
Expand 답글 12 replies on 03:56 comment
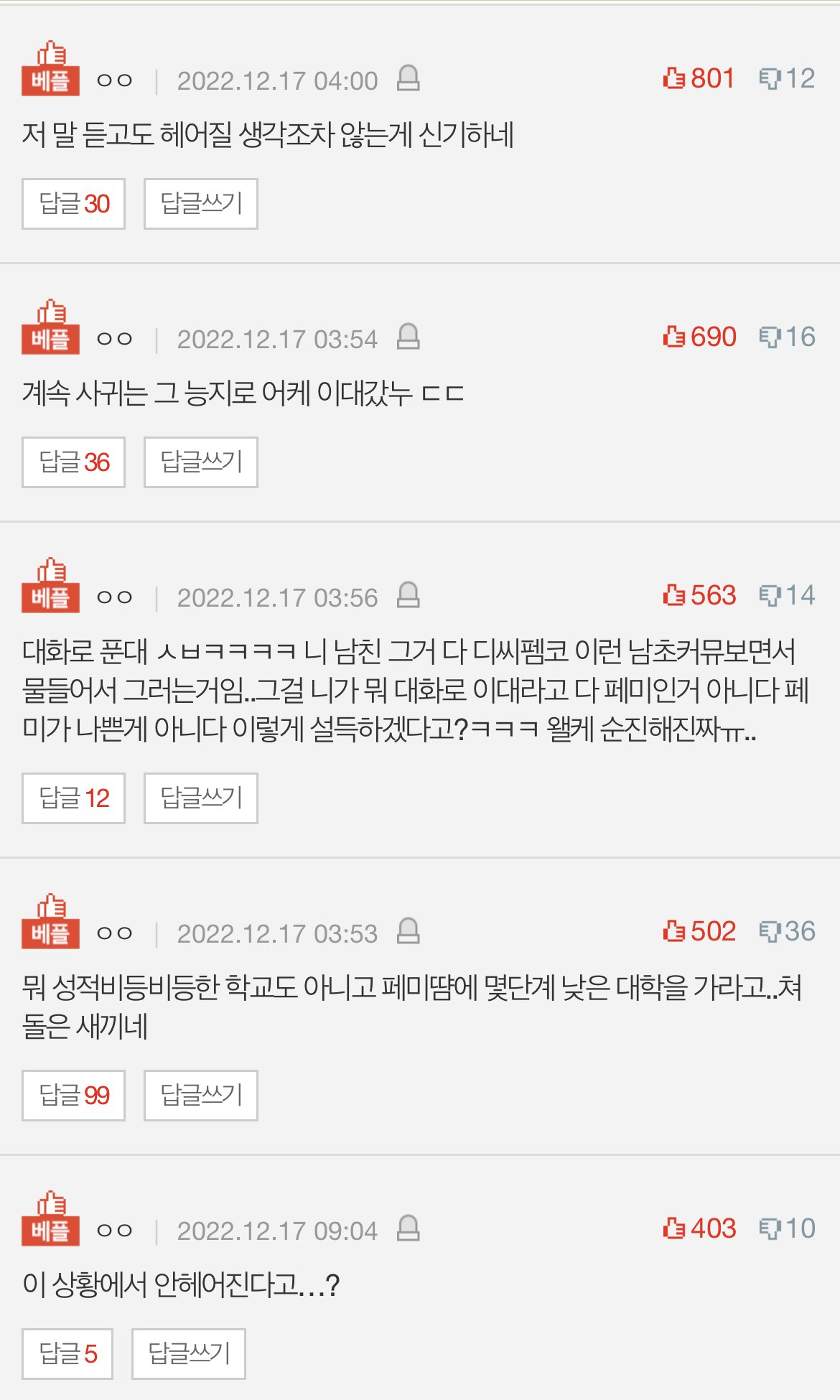73,798
